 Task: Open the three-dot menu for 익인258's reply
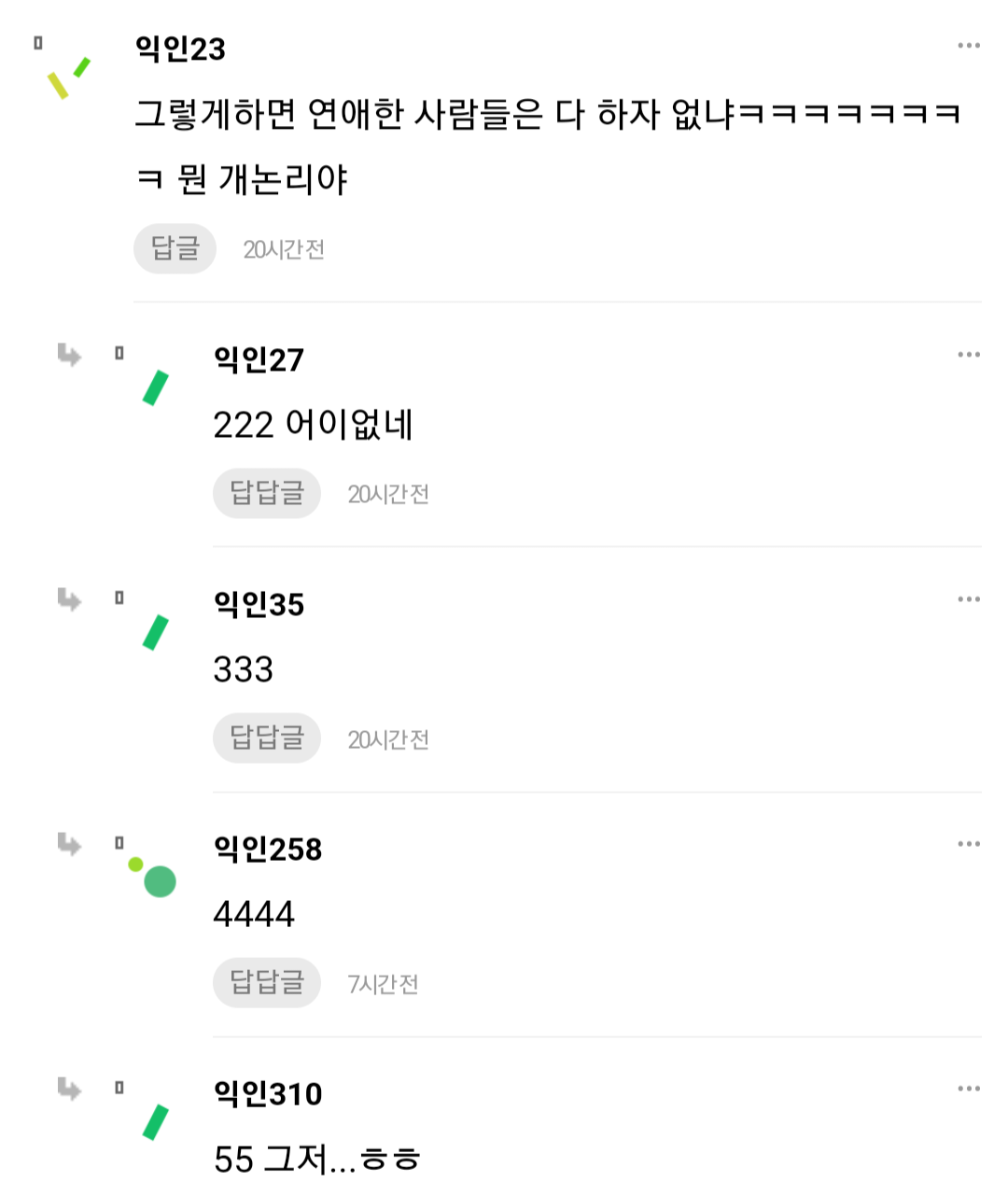click(x=971, y=843)
